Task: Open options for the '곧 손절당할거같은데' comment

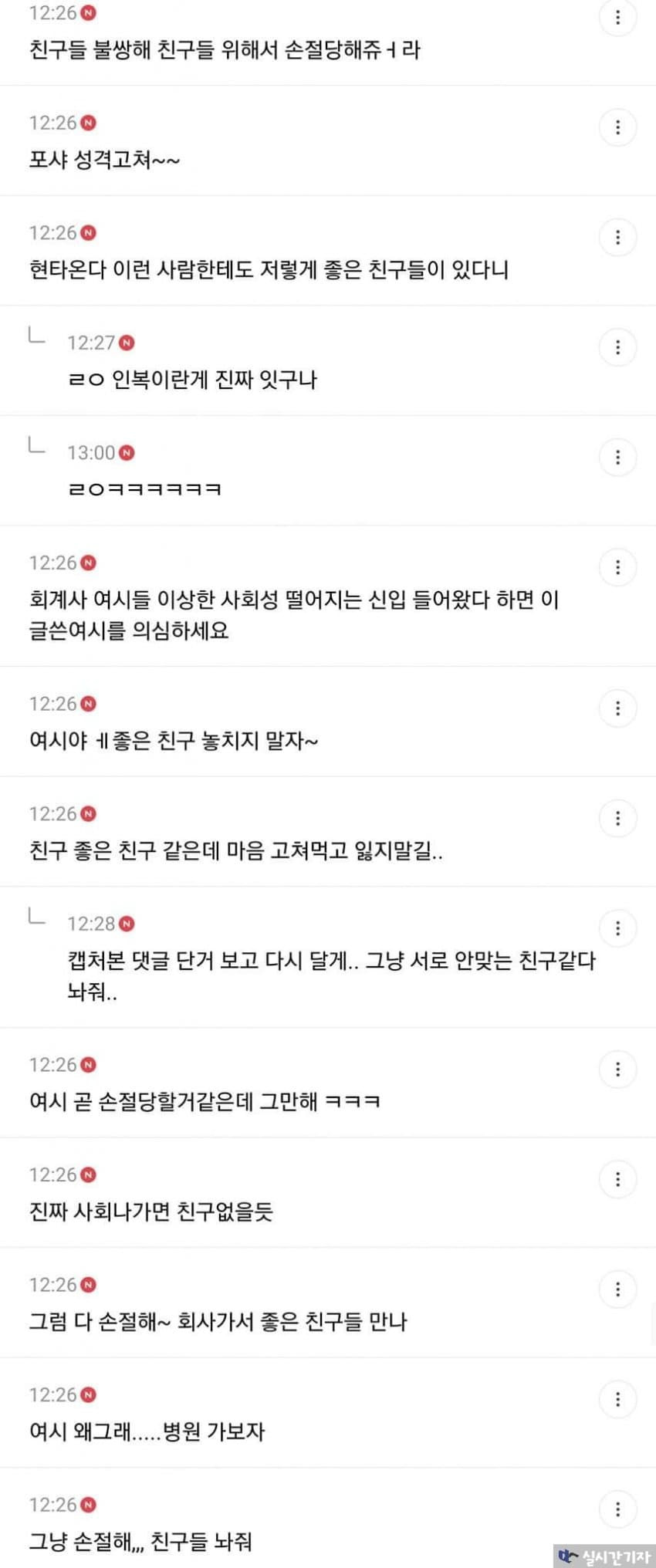Action: pyautogui.click(x=617, y=1070)
